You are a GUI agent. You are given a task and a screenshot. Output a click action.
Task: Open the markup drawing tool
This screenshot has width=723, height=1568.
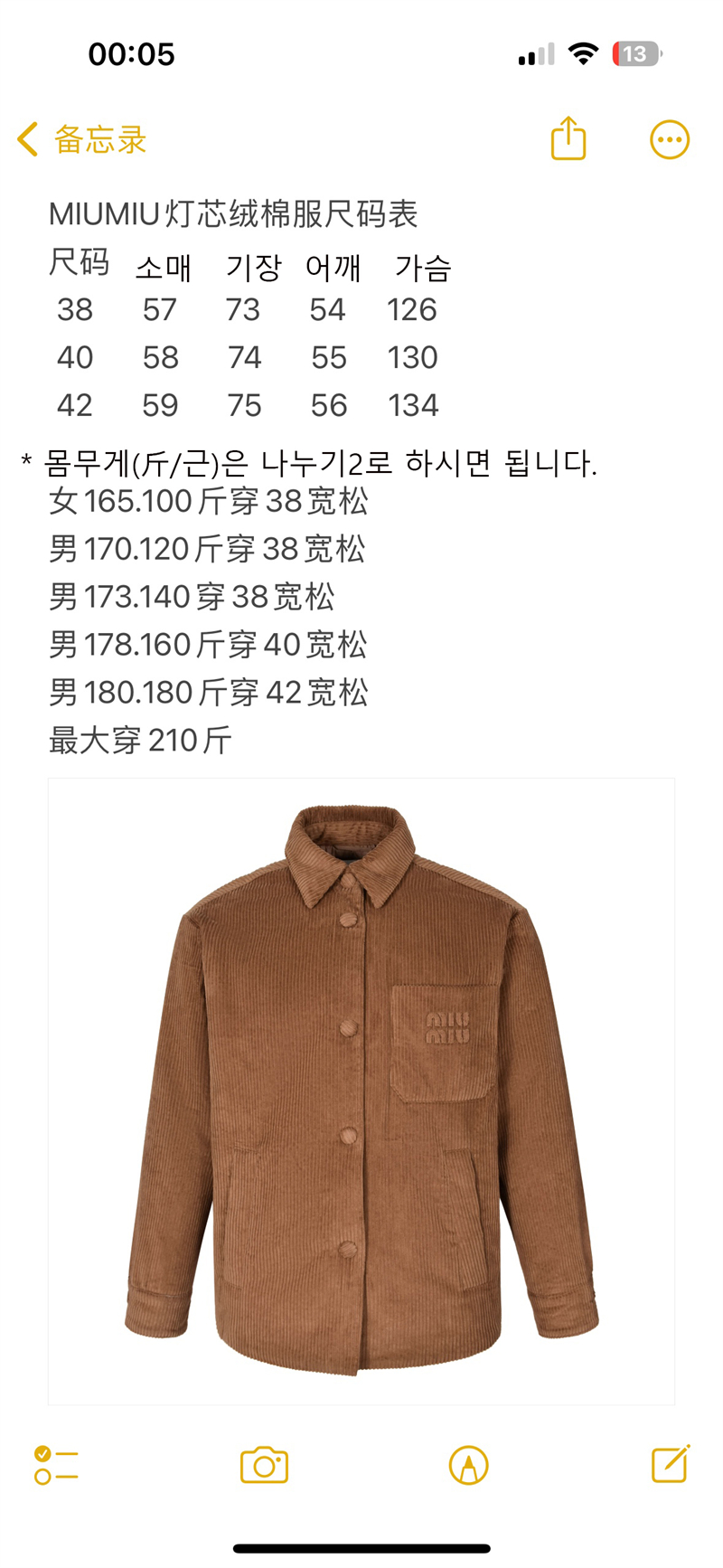click(468, 1465)
